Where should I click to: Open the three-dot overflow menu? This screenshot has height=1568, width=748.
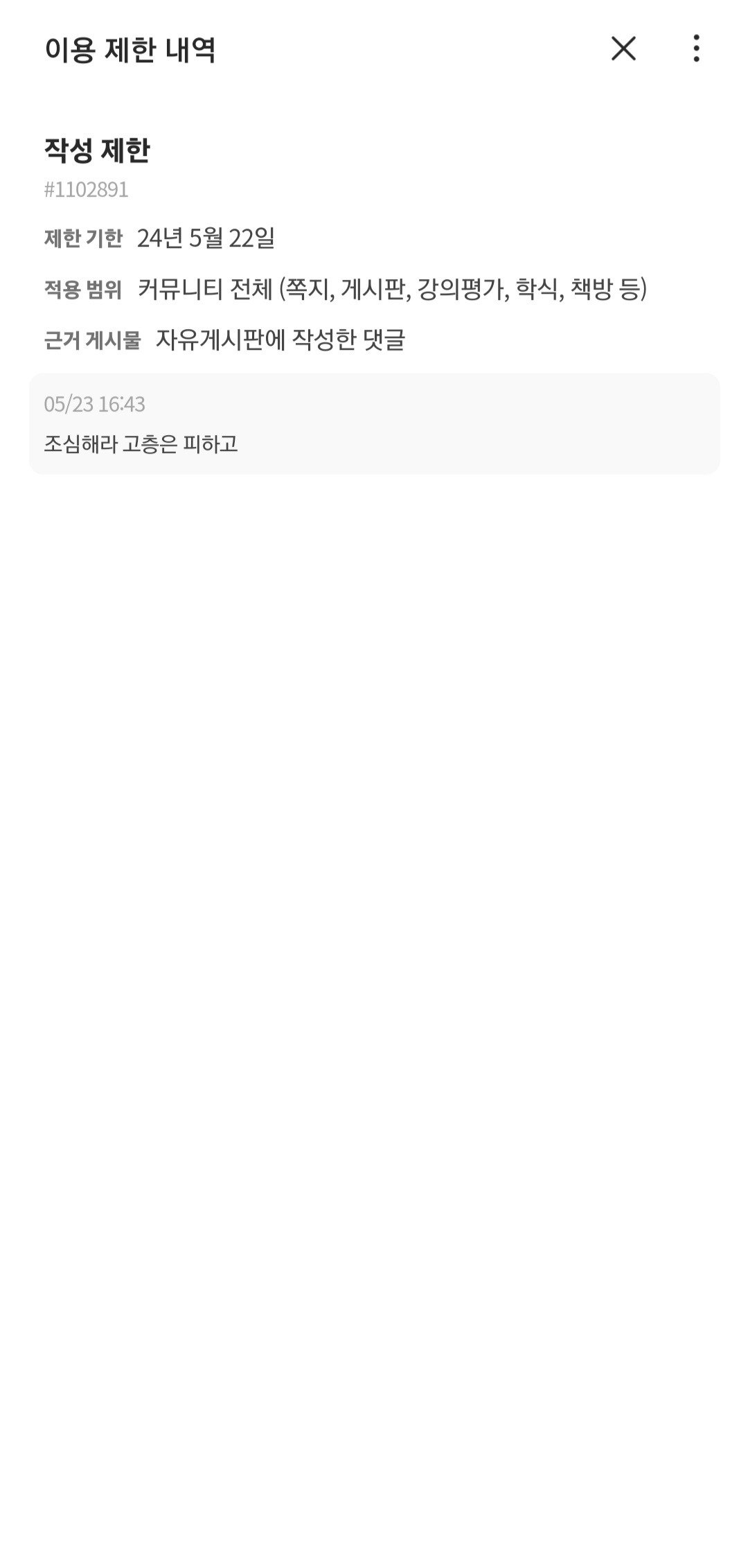(x=696, y=49)
